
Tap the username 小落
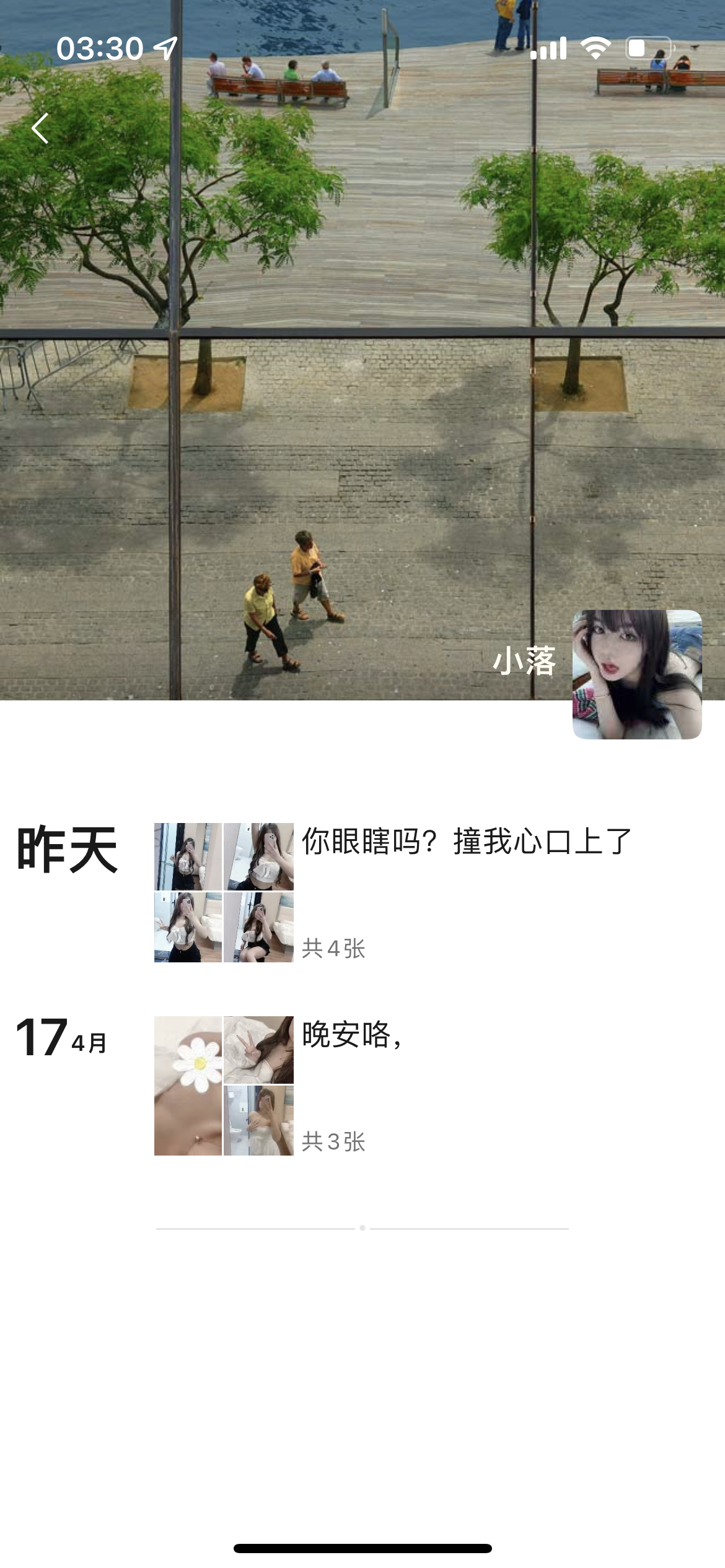tap(524, 660)
